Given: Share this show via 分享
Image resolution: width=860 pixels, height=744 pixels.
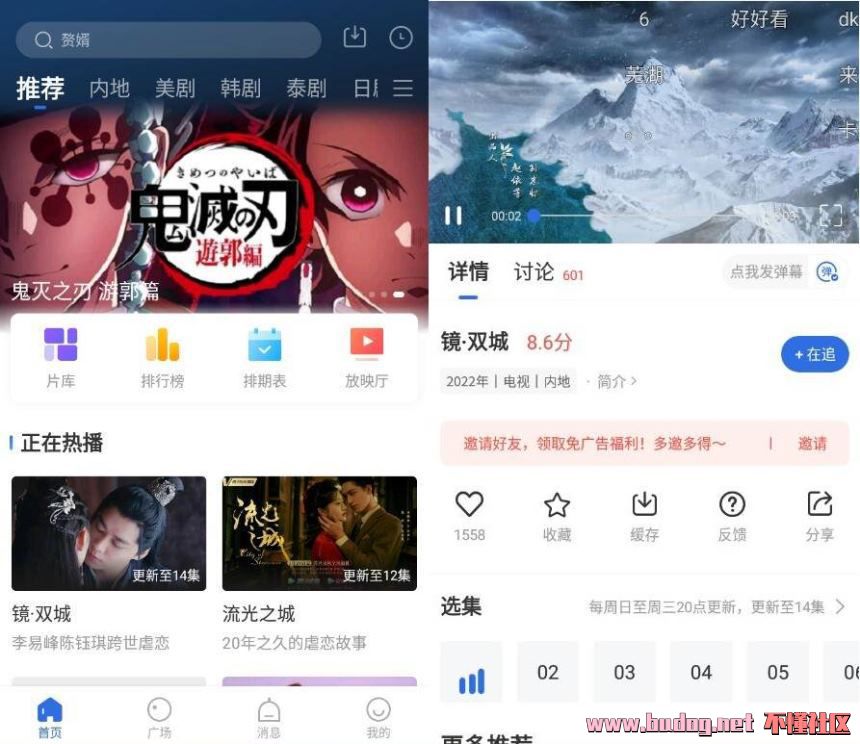Looking at the screenshot, I should click(x=820, y=515).
